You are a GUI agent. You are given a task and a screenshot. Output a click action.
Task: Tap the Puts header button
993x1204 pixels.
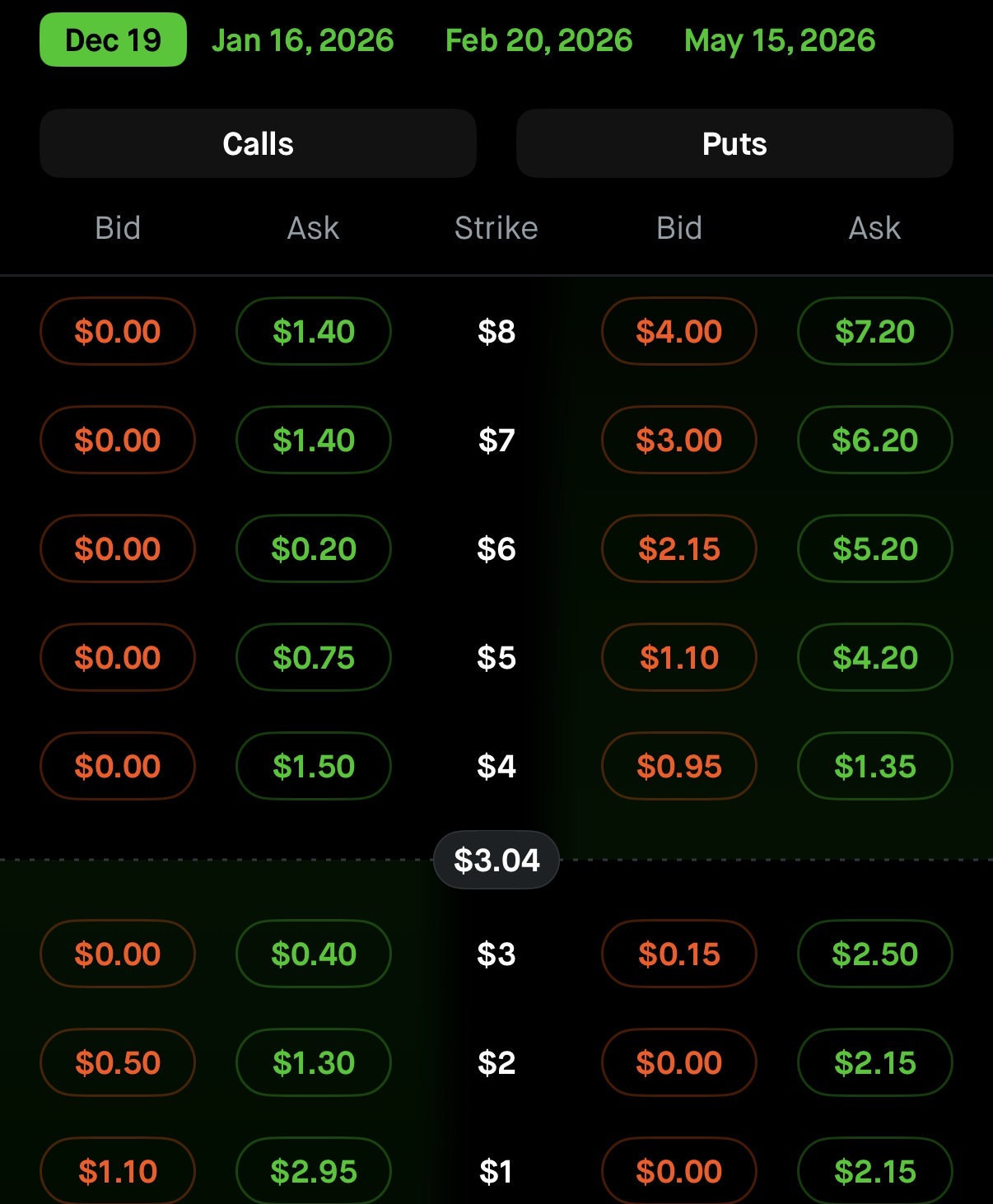pos(734,144)
